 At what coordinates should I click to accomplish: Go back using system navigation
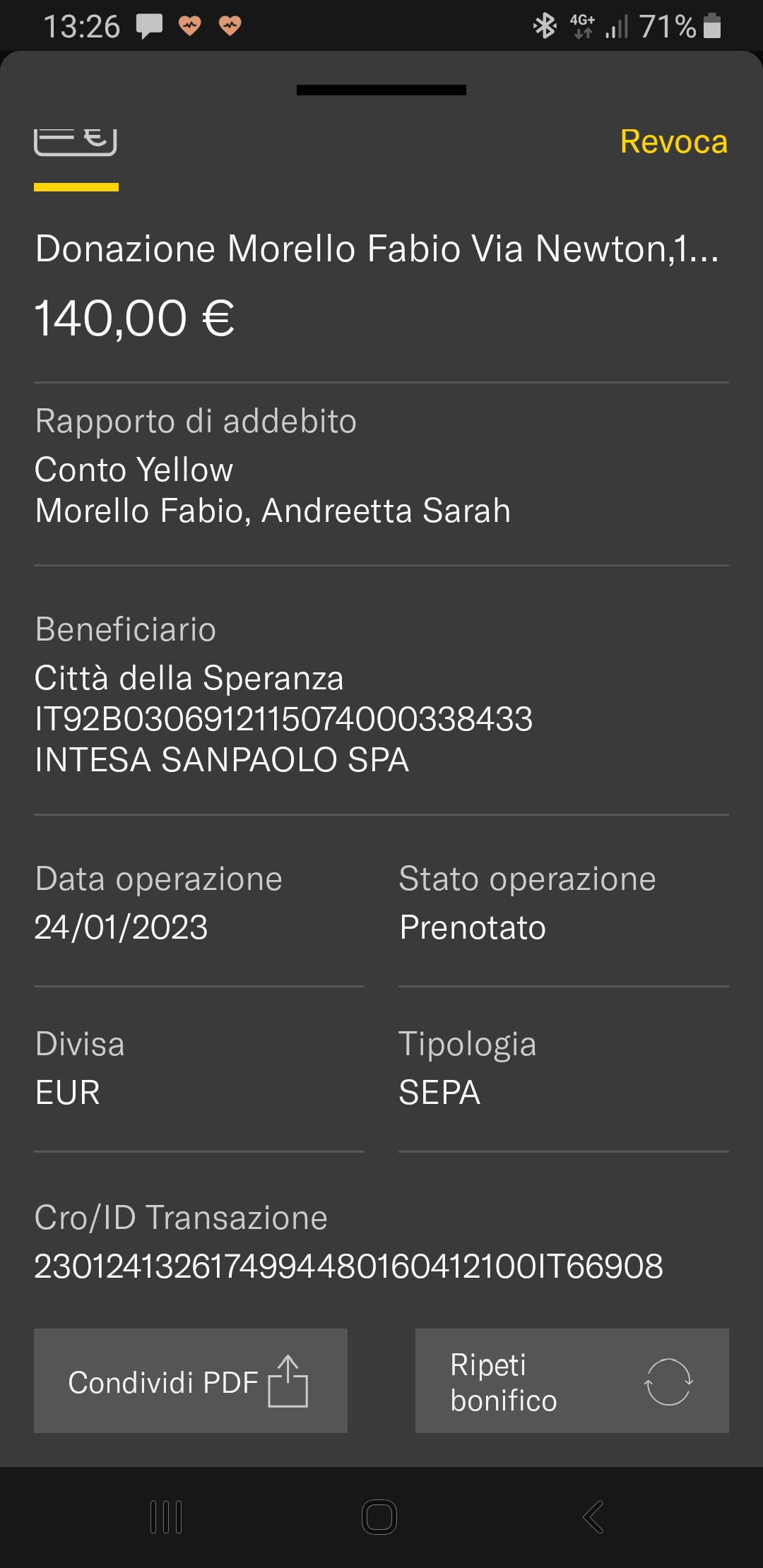[593, 1516]
